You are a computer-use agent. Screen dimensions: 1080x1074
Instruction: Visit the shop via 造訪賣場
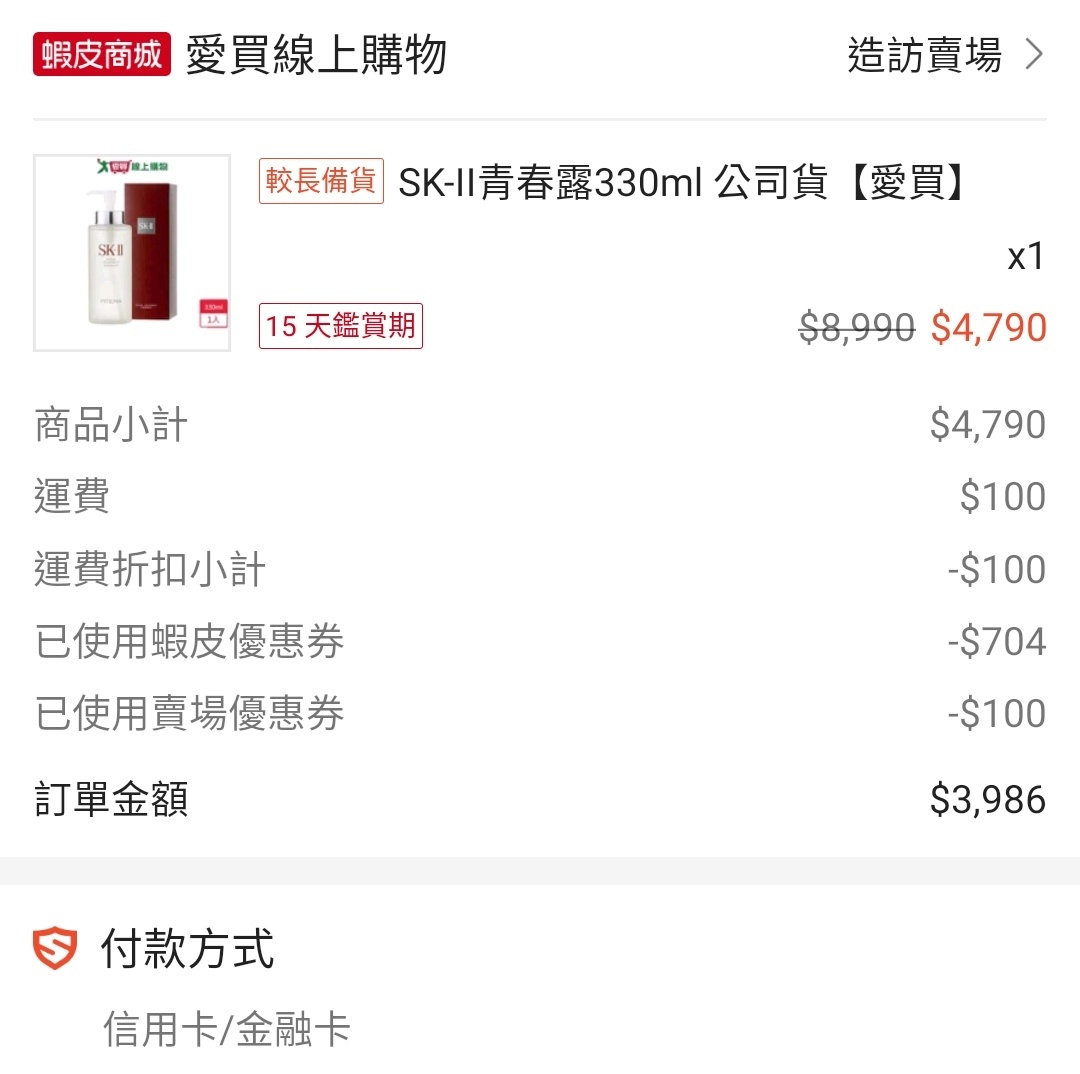943,55
